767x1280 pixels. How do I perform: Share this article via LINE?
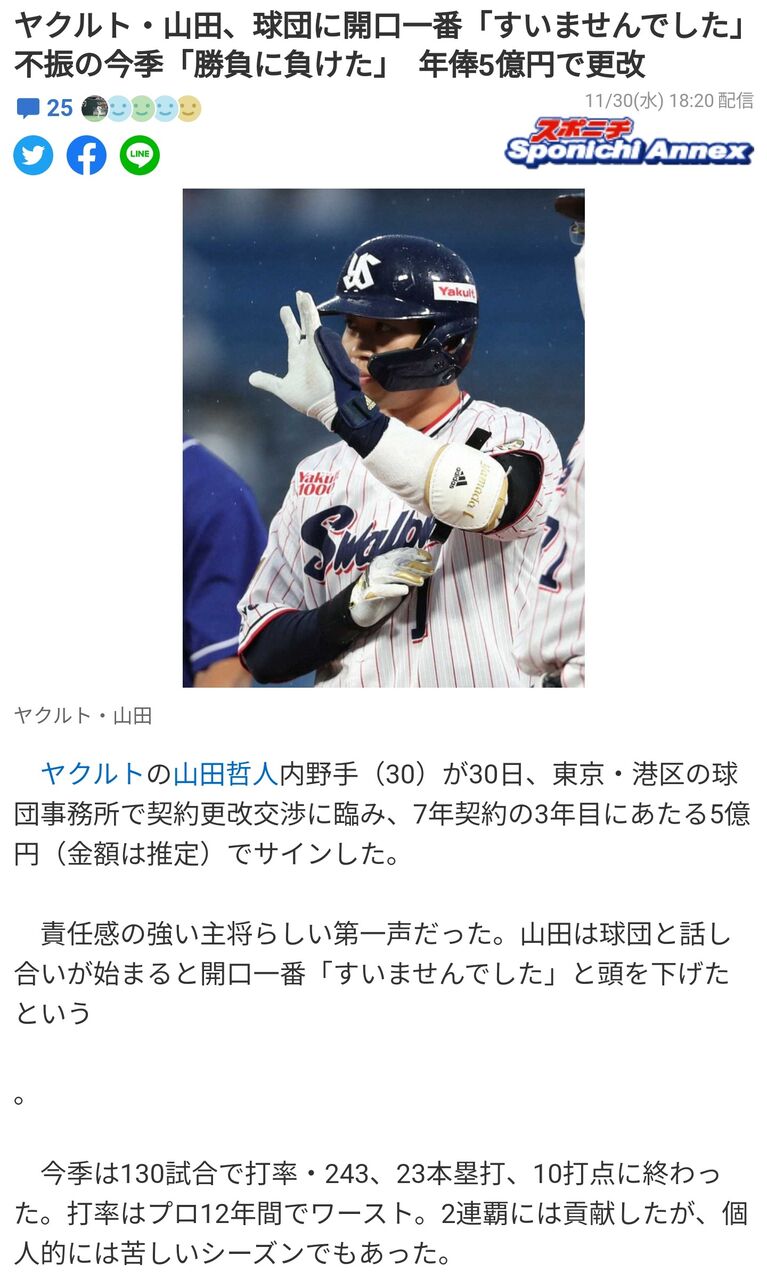click(x=140, y=155)
